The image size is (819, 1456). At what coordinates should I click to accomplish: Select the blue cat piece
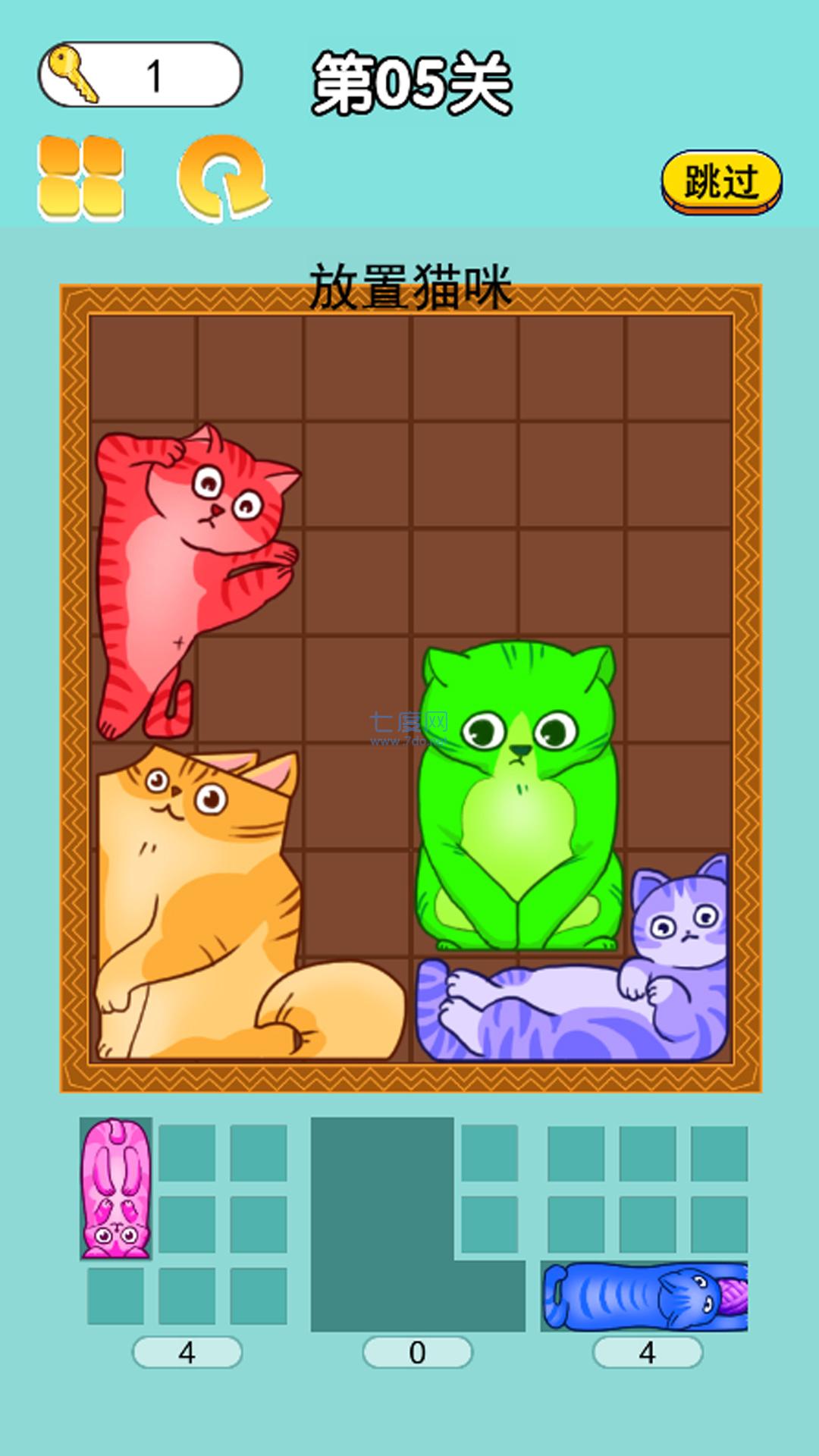[645, 1296]
